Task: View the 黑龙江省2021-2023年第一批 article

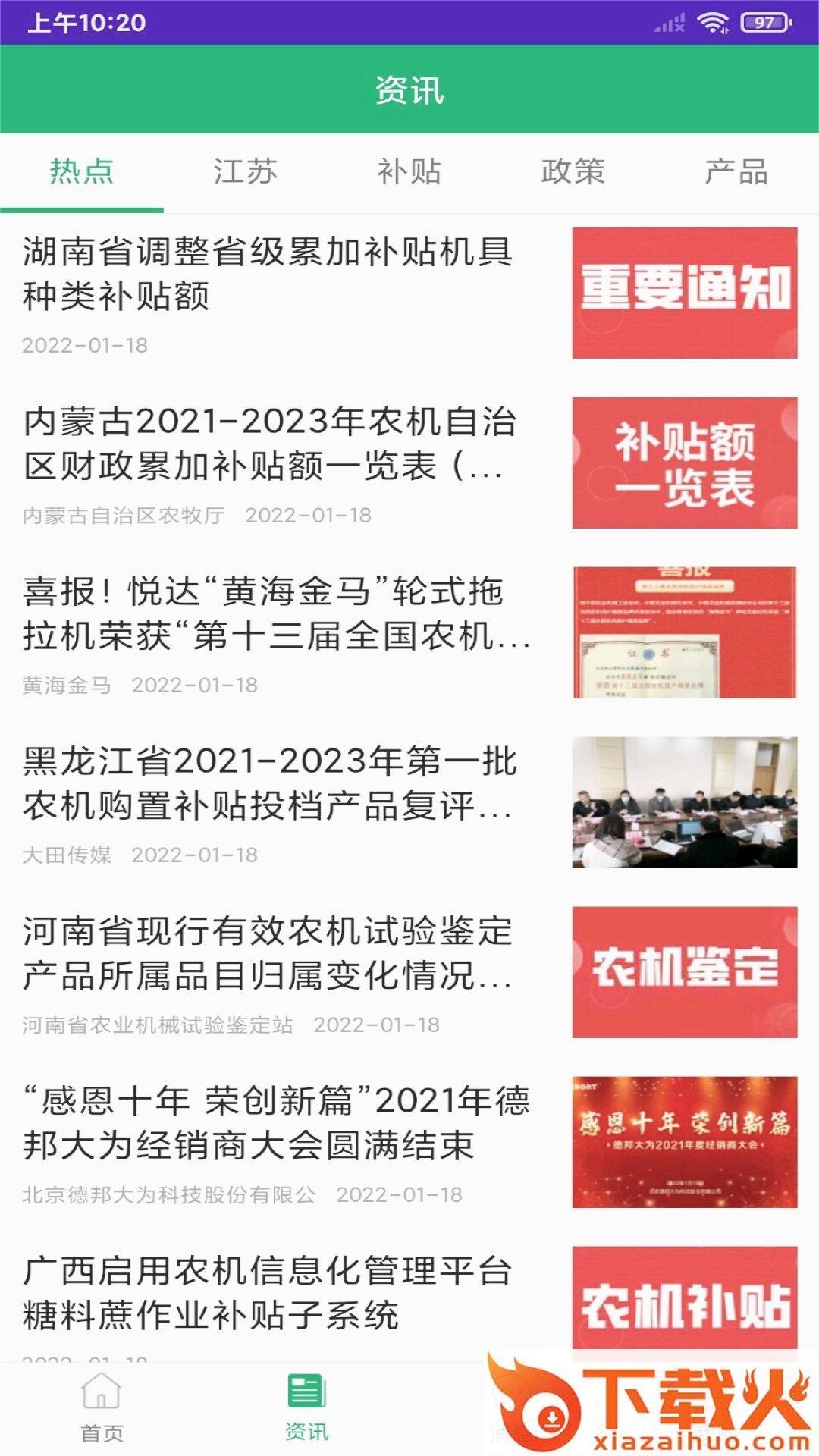Action: 269,783
